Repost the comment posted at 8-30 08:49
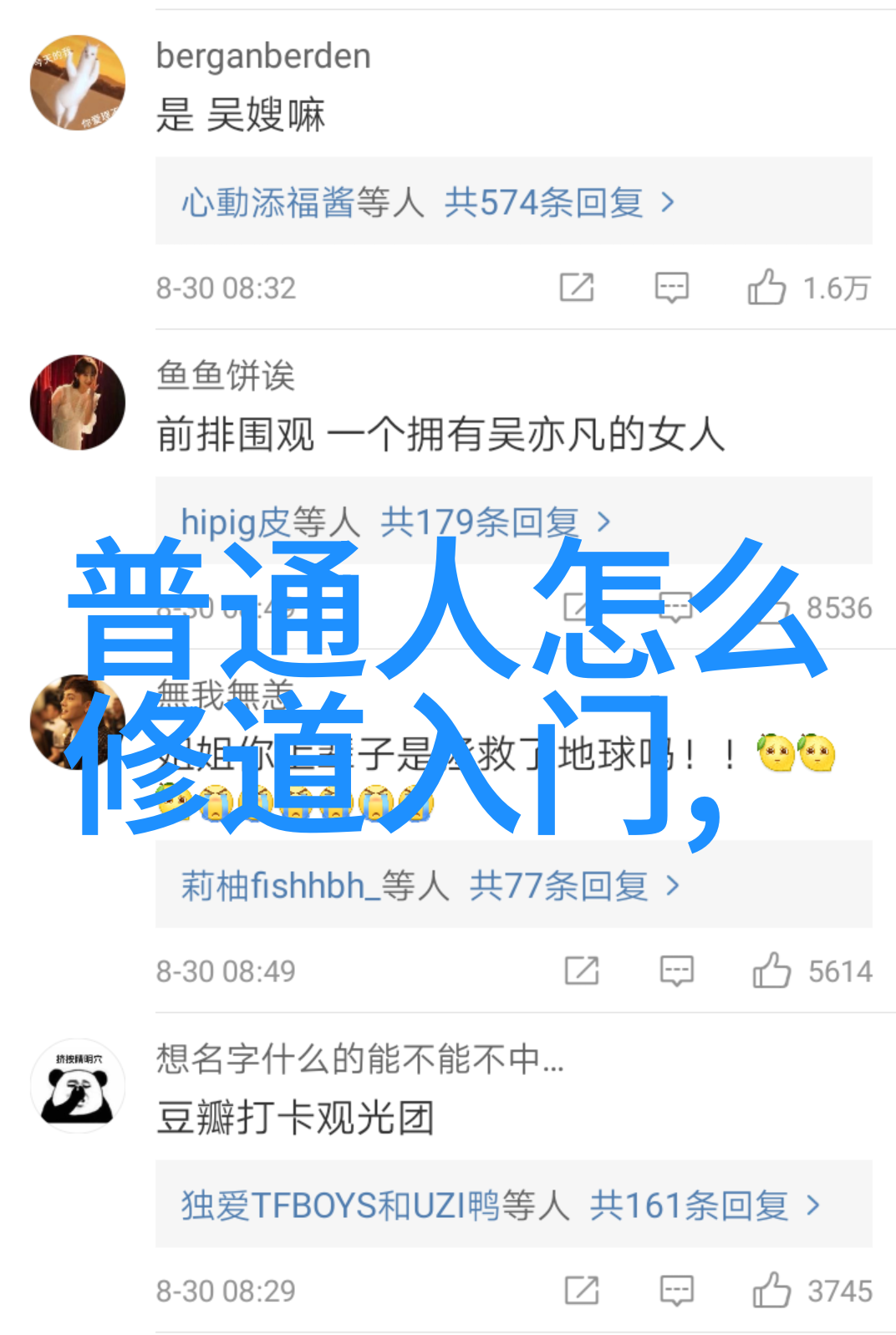The width and height of the screenshot is (896, 1335). click(582, 971)
